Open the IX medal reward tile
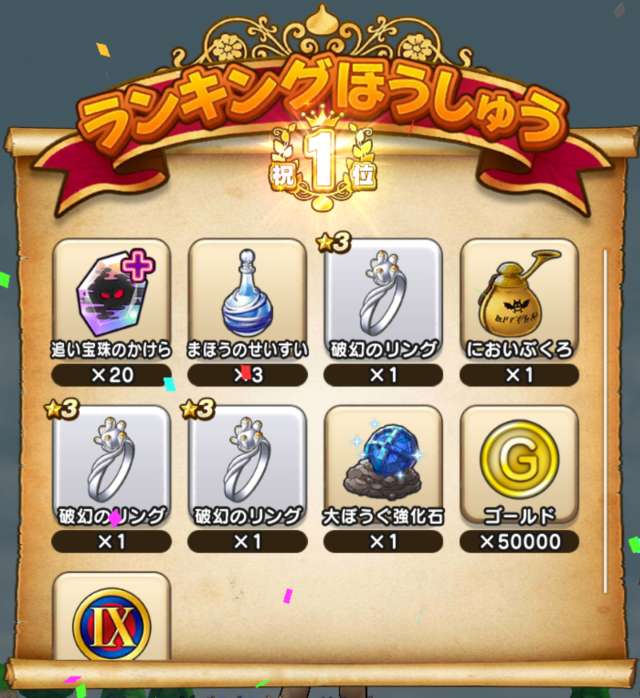Image resolution: width=640 pixels, height=698 pixels. [x=111, y=620]
